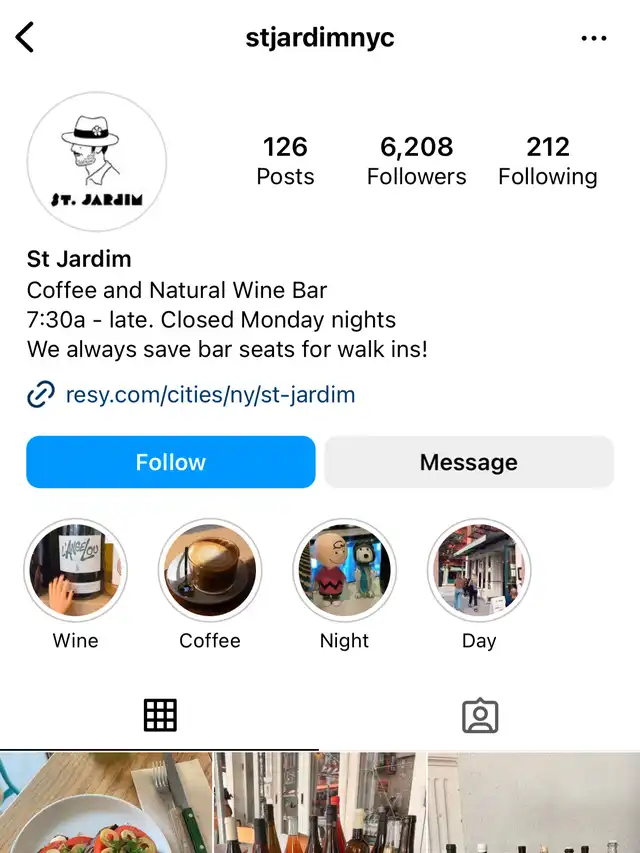Image resolution: width=640 pixels, height=853 pixels.
Task: View the Day story highlight
Action: click(479, 572)
